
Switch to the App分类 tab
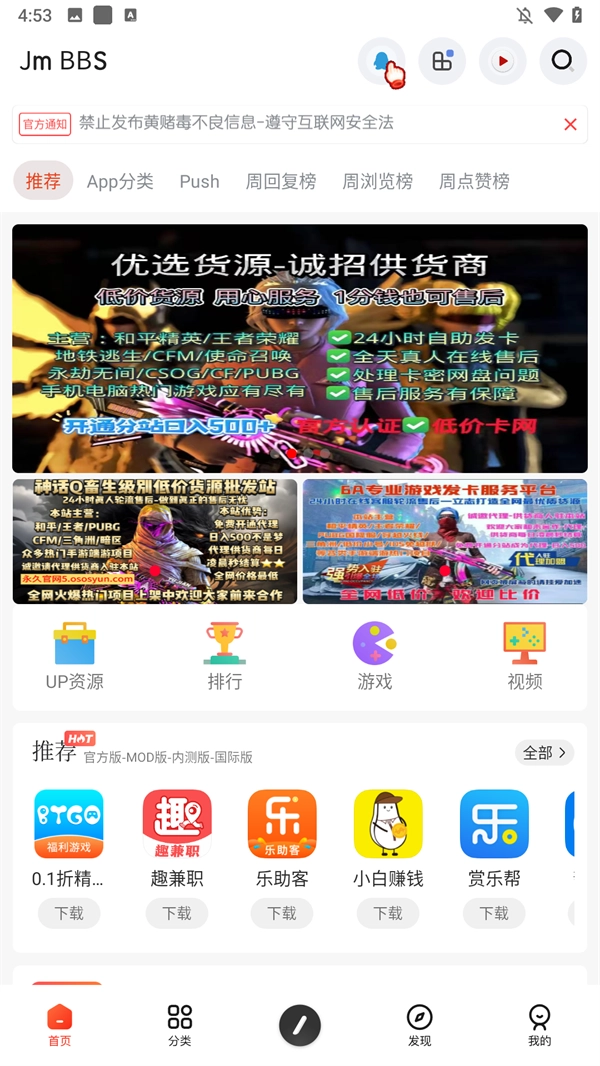coord(120,181)
